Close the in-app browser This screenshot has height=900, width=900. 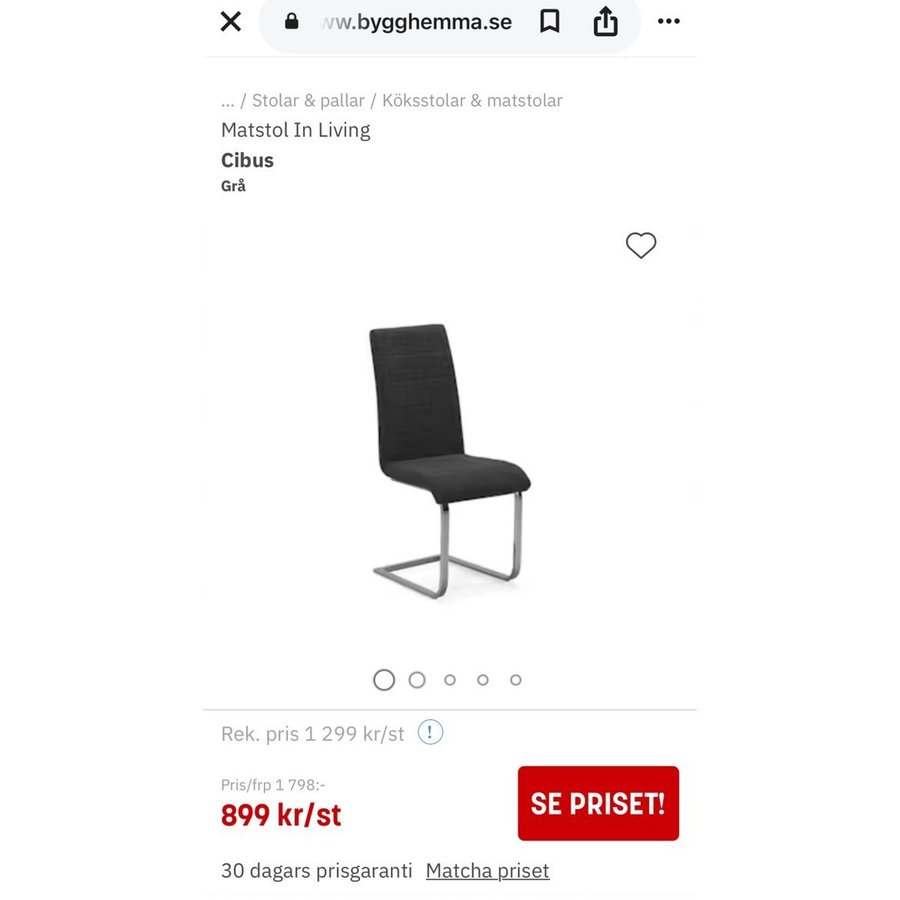click(x=231, y=22)
